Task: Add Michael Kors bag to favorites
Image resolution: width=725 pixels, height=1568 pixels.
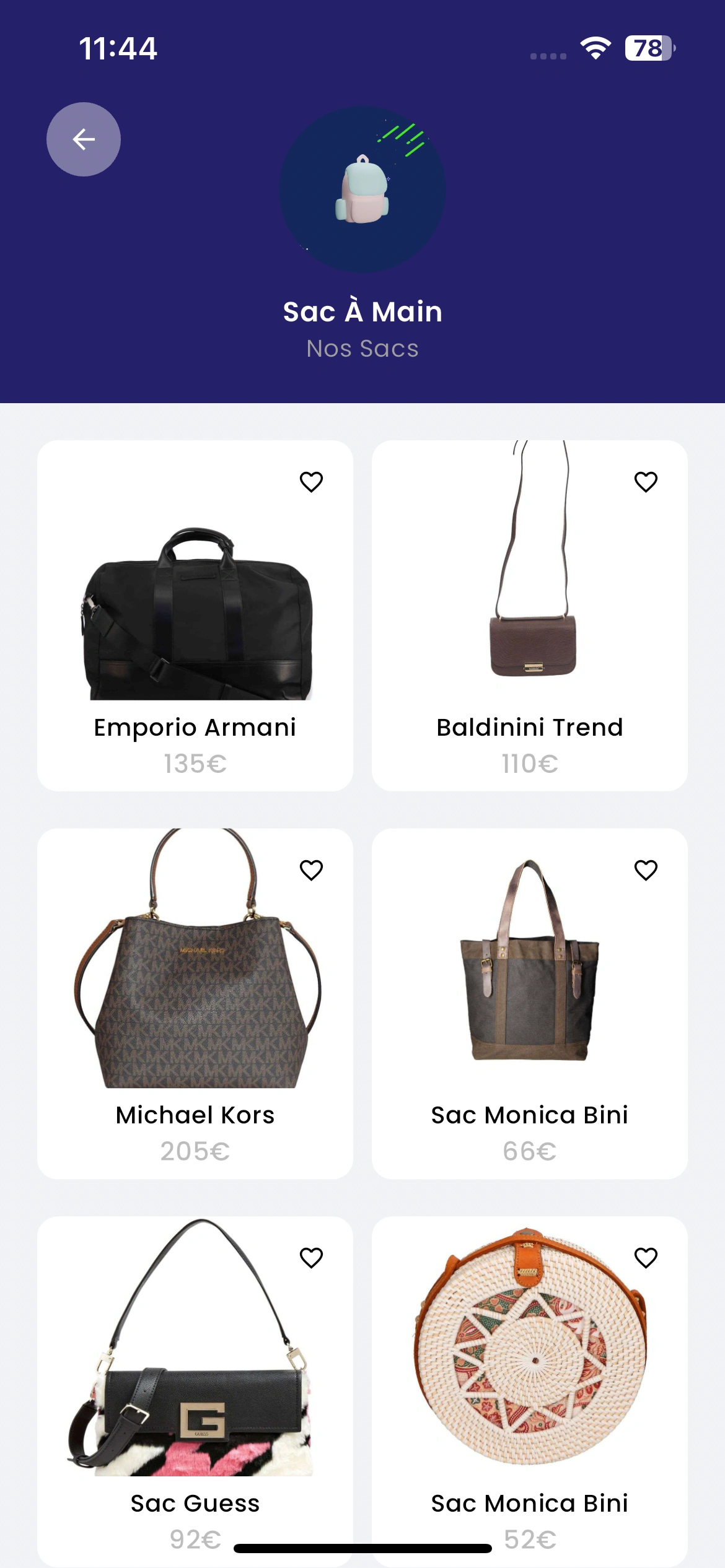Action: 311,870
